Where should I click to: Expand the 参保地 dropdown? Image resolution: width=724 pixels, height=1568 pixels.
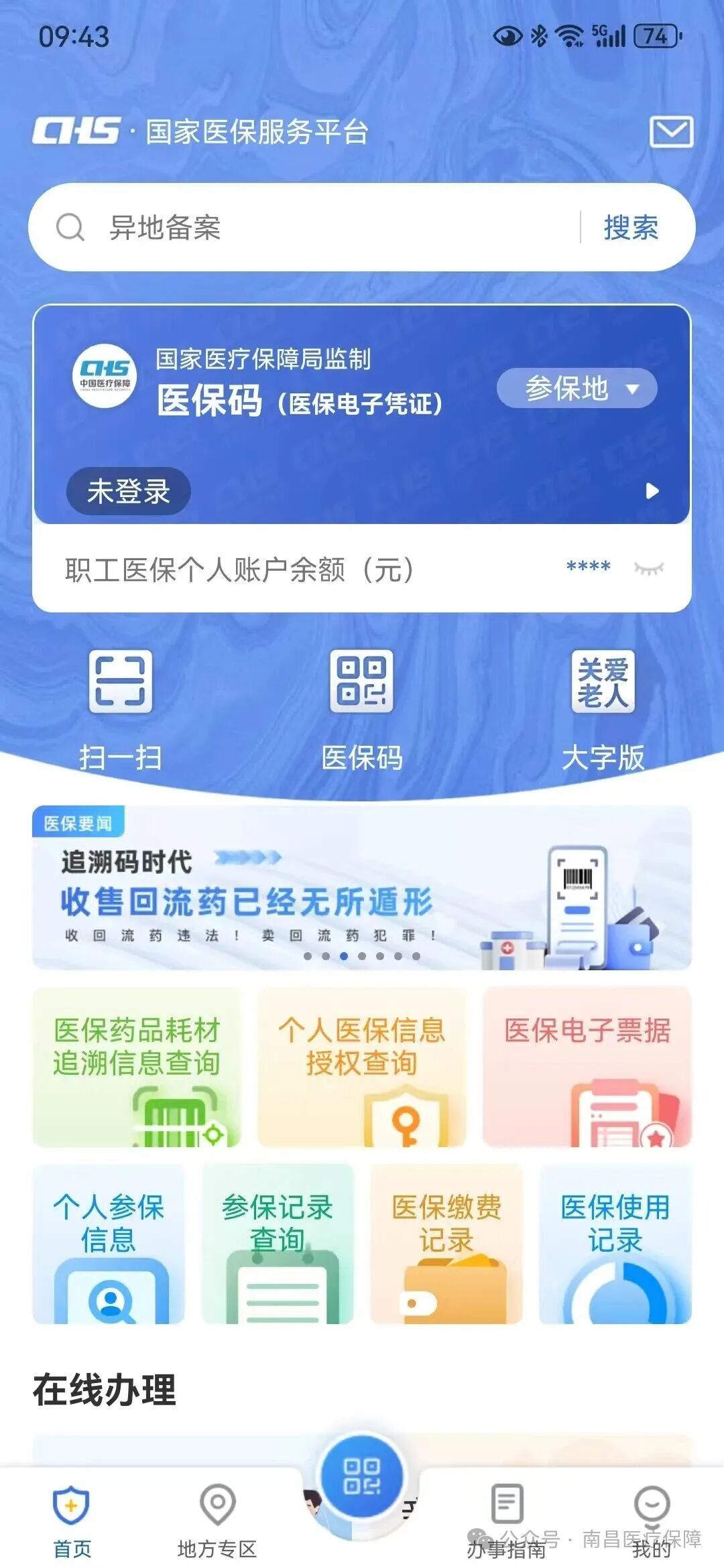[x=577, y=388]
